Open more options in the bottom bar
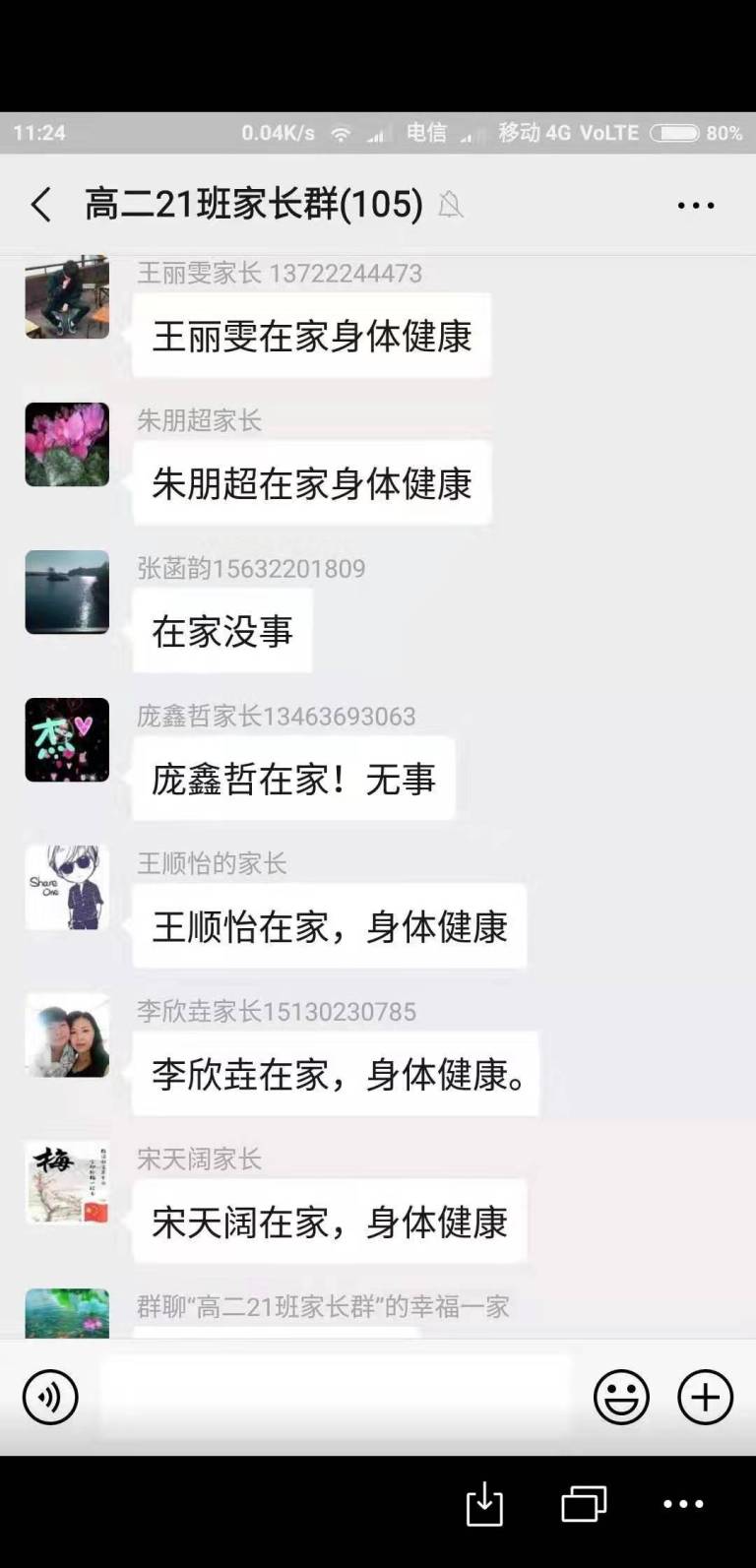 pos(683,1504)
